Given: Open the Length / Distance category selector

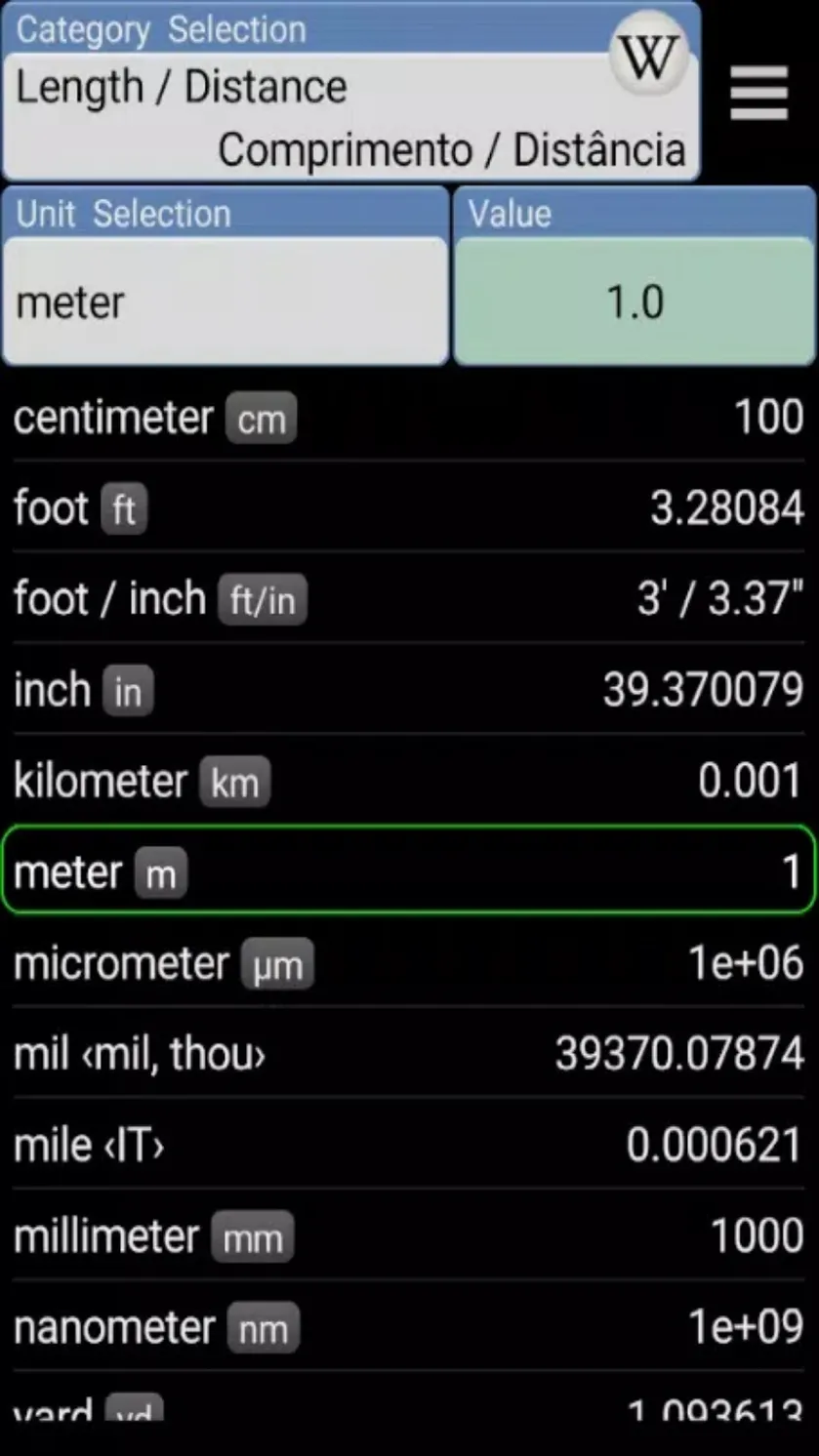Looking at the screenshot, I should [x=351, y=92].
